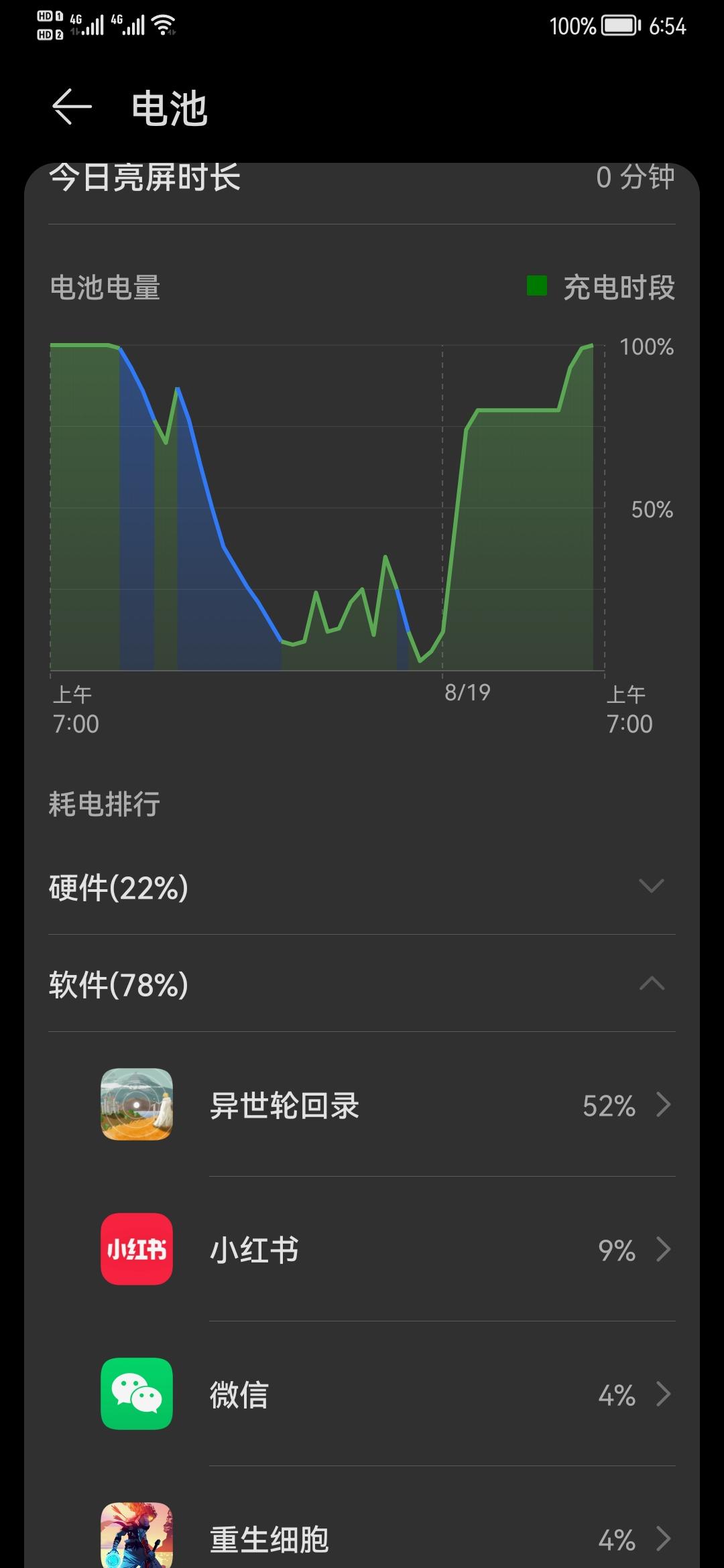
Task: Open details arrow for 小红书
Action: pyautogui.click(x=663, y=1249)
